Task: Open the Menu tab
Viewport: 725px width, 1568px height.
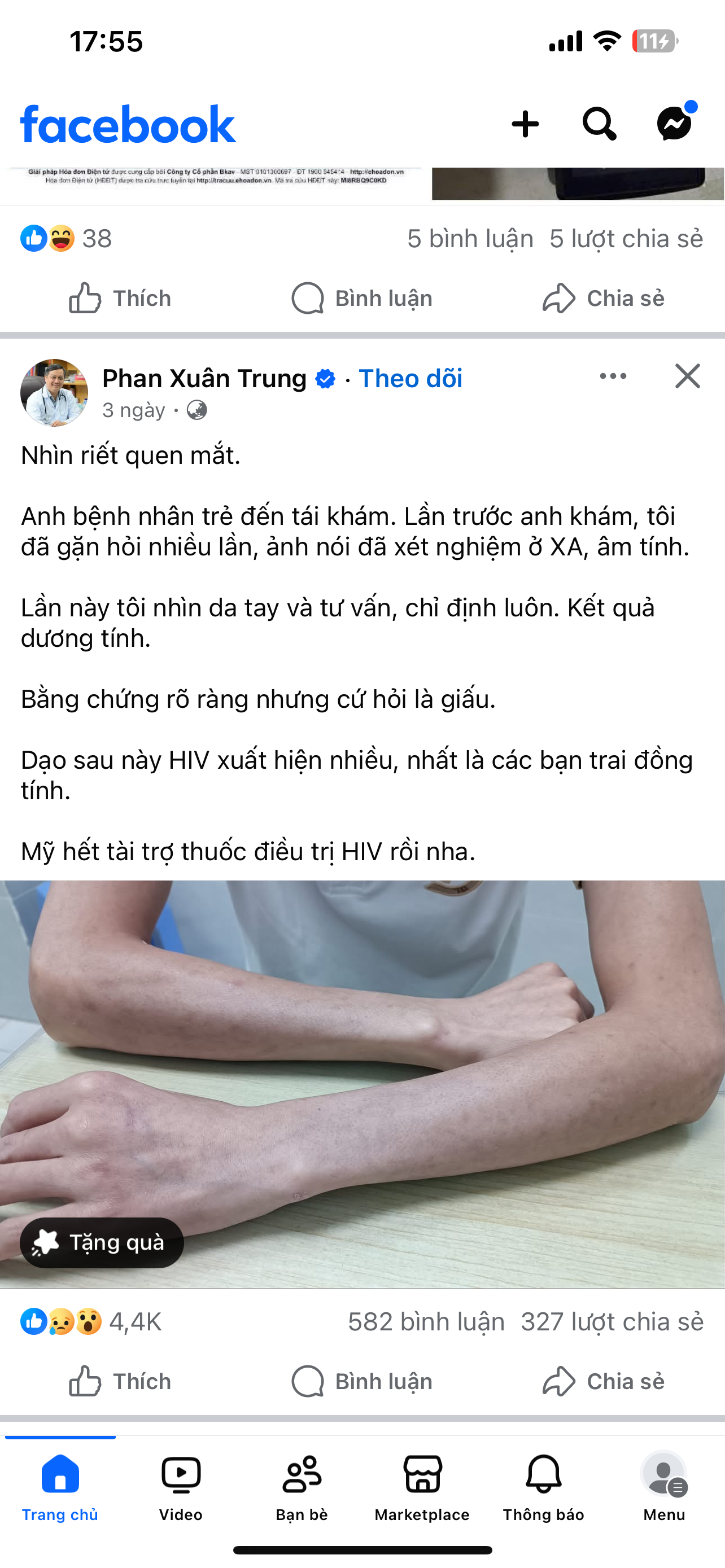Action: point(663,1486)
